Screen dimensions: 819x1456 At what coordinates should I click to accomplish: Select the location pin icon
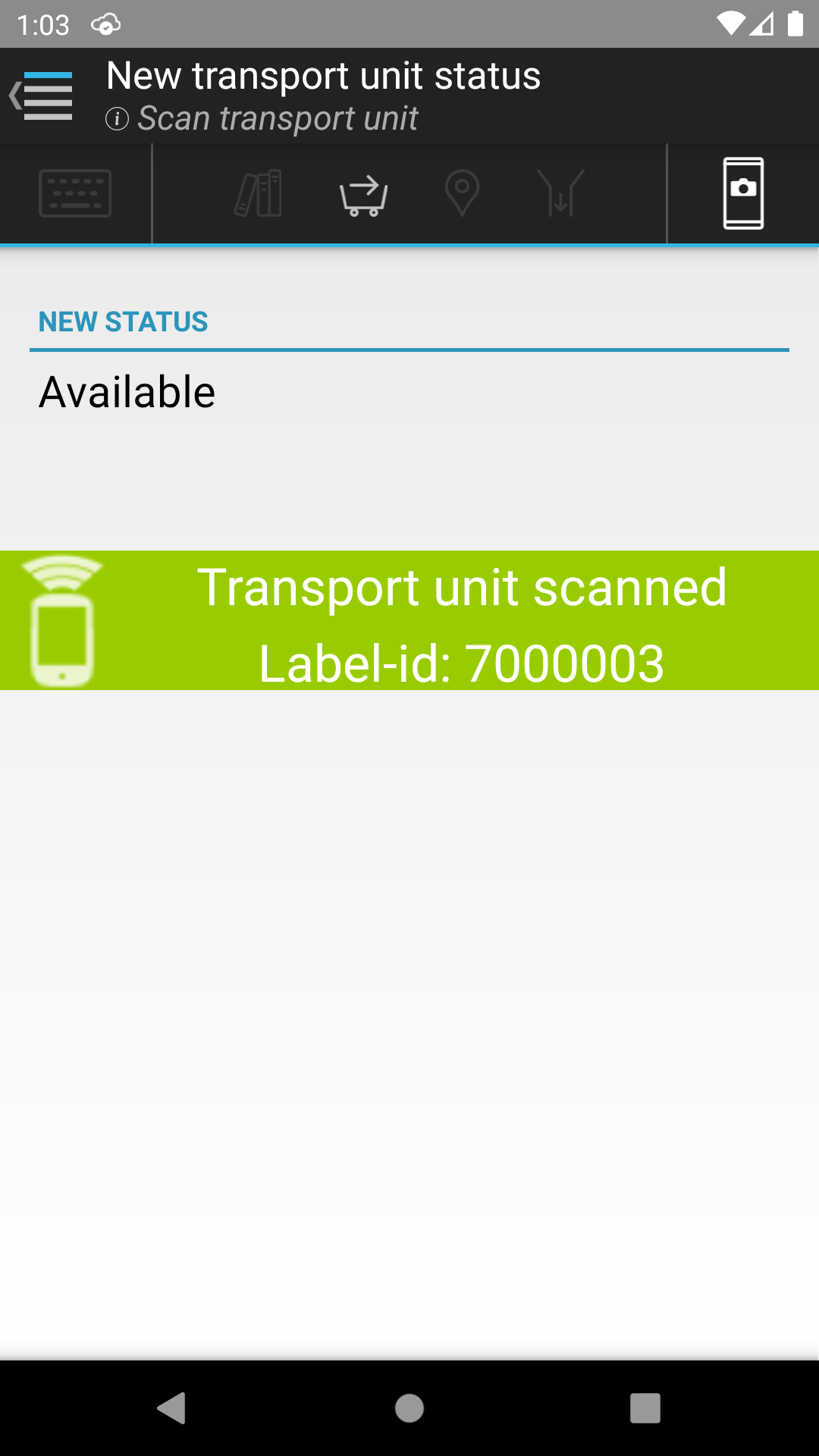click(x=462, y=193)
